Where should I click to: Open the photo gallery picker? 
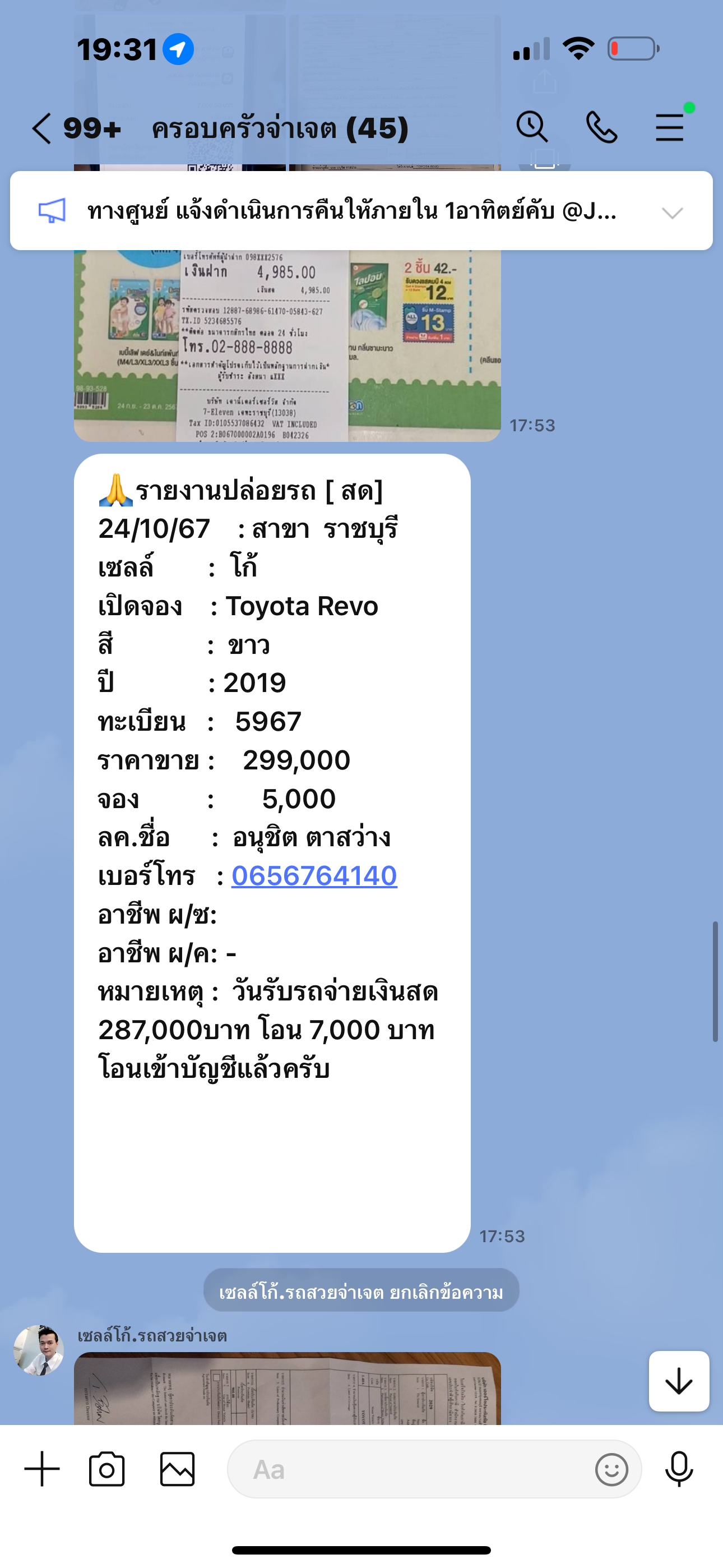177,1469
